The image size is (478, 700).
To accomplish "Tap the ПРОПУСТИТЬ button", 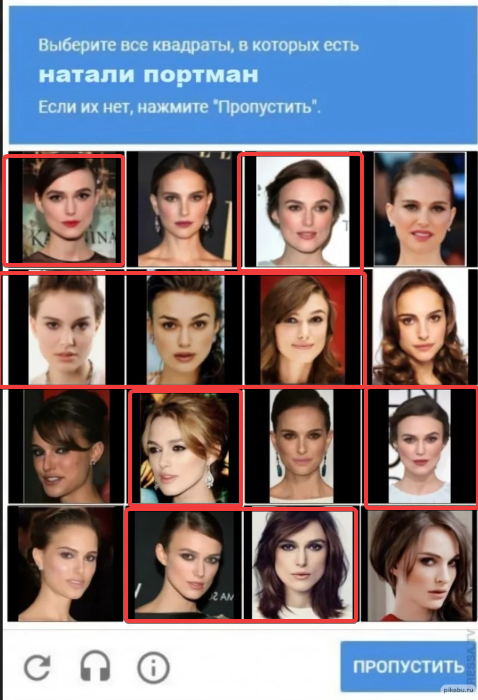I will (408, 667).
